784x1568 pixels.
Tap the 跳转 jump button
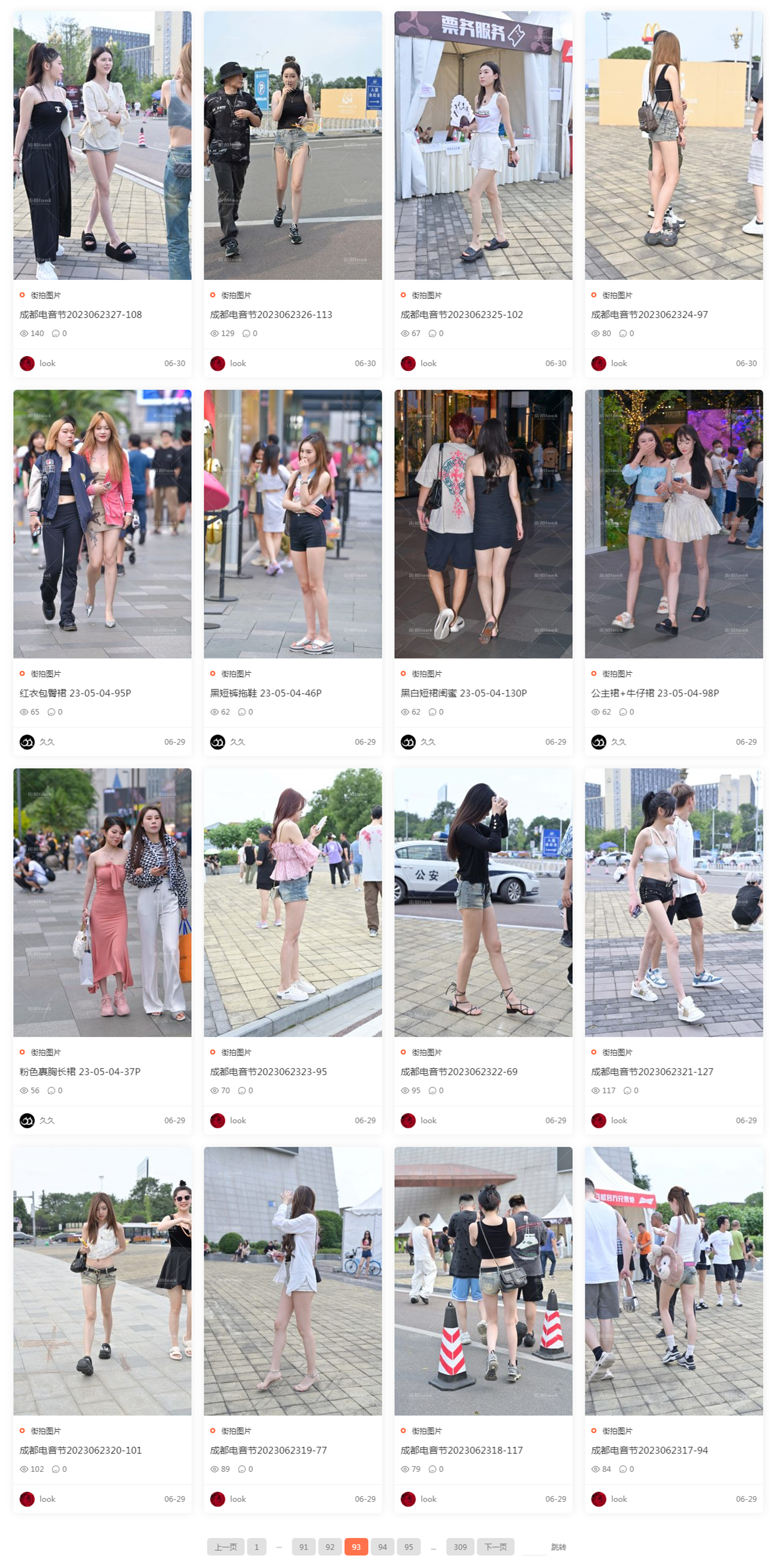(x=558, y=1547)
